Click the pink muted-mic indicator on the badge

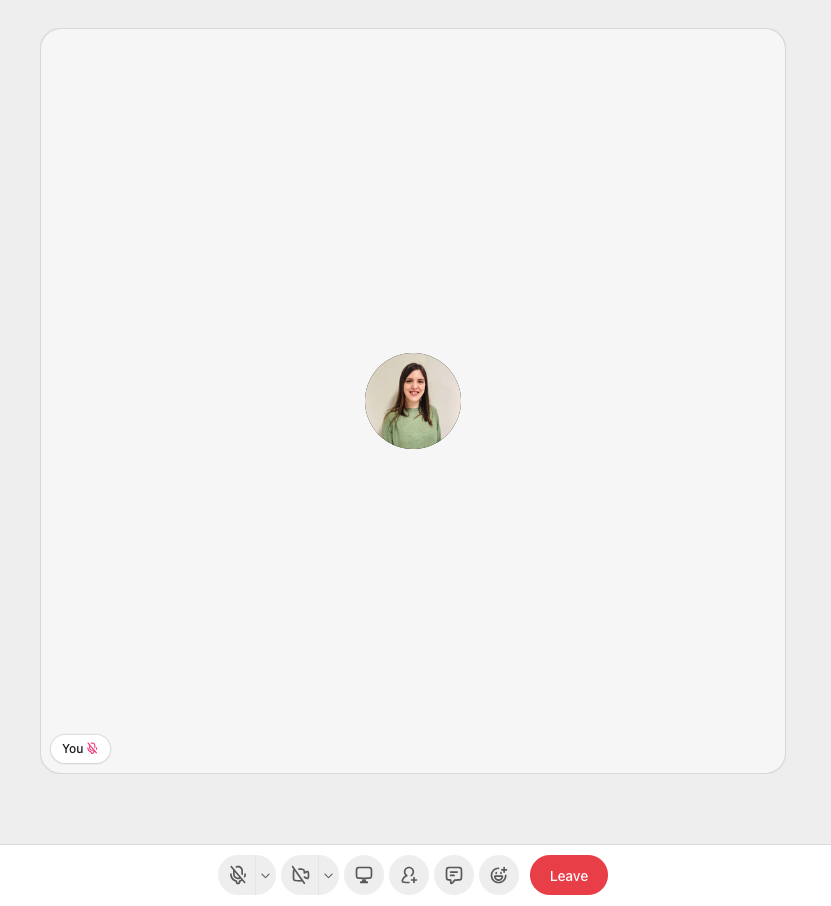tap(92, 749)
